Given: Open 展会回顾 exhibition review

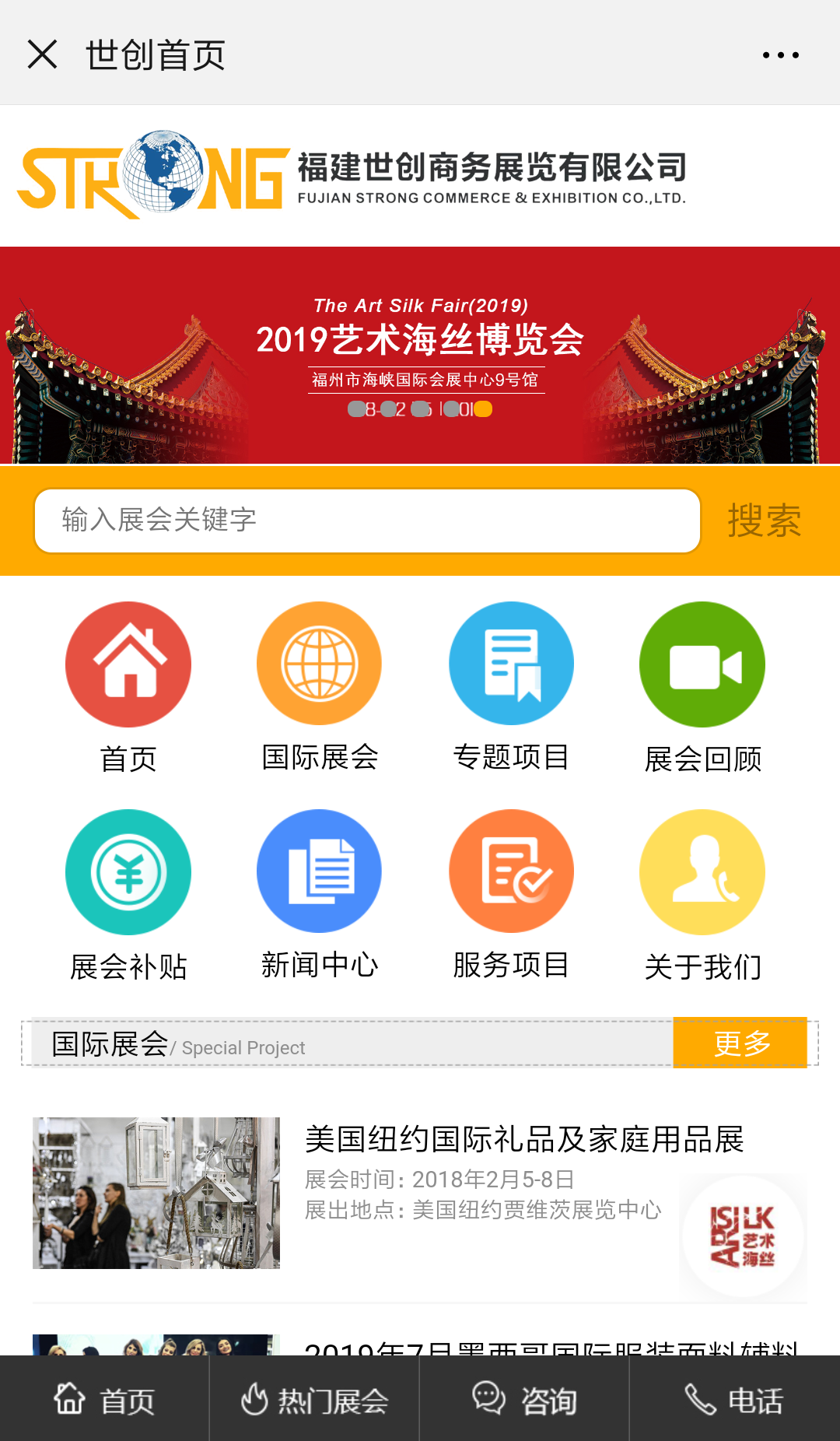Looking at the screenshot, I should 702,664.
